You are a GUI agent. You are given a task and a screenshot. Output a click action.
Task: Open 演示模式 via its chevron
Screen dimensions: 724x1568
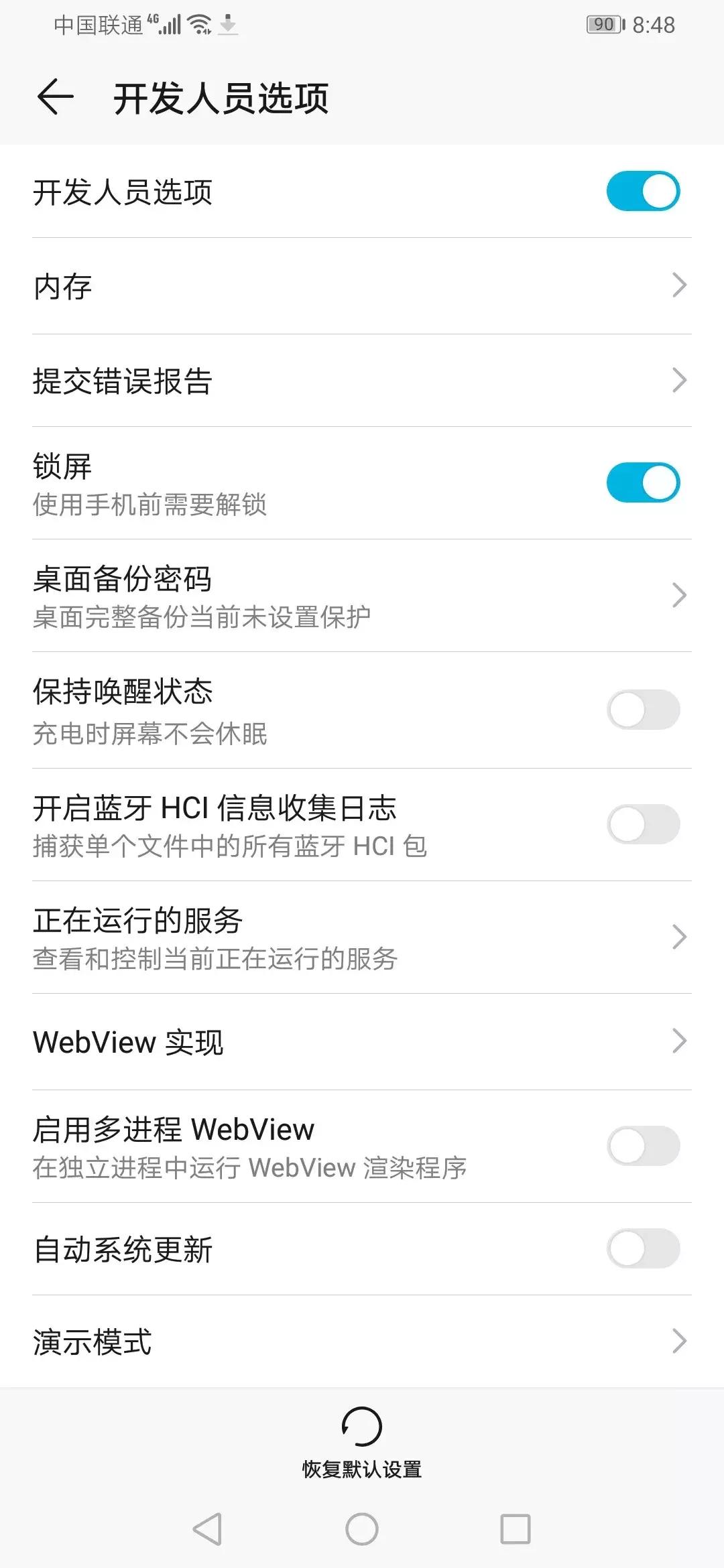pyautogui.click(x=680, y=1341)
